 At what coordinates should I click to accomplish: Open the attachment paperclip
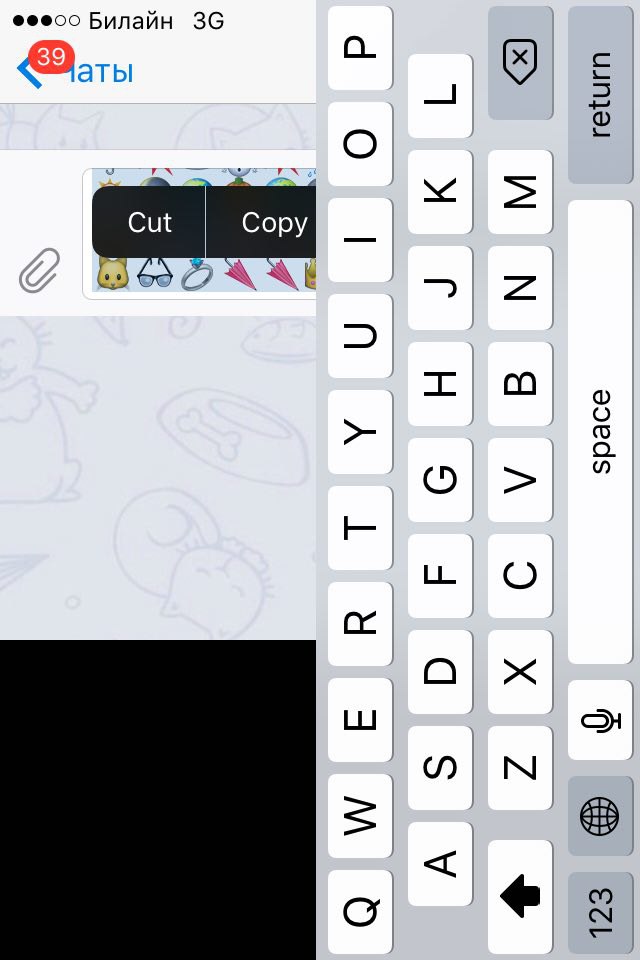pyautogui.click(x=39, y=270)
